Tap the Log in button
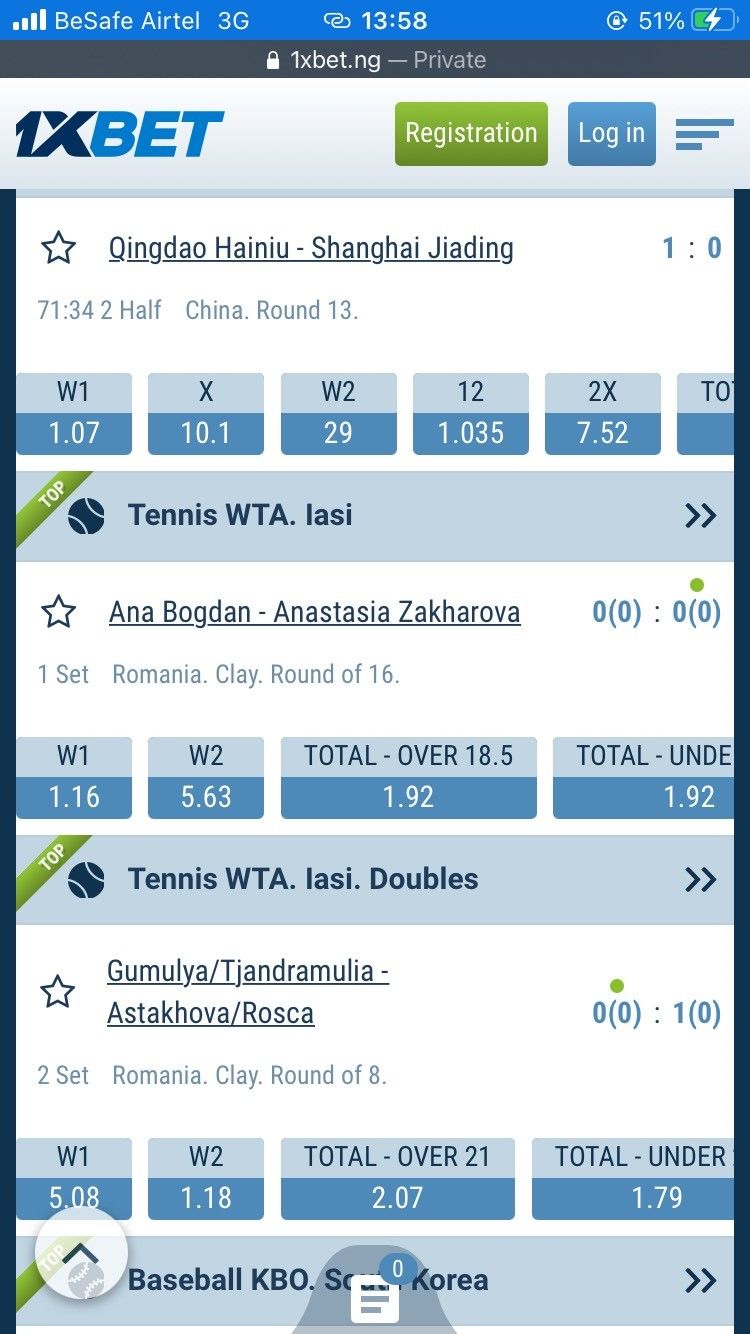Image resolution: width=750 pixels, height=1334 pixels. (x=611, y=134)
